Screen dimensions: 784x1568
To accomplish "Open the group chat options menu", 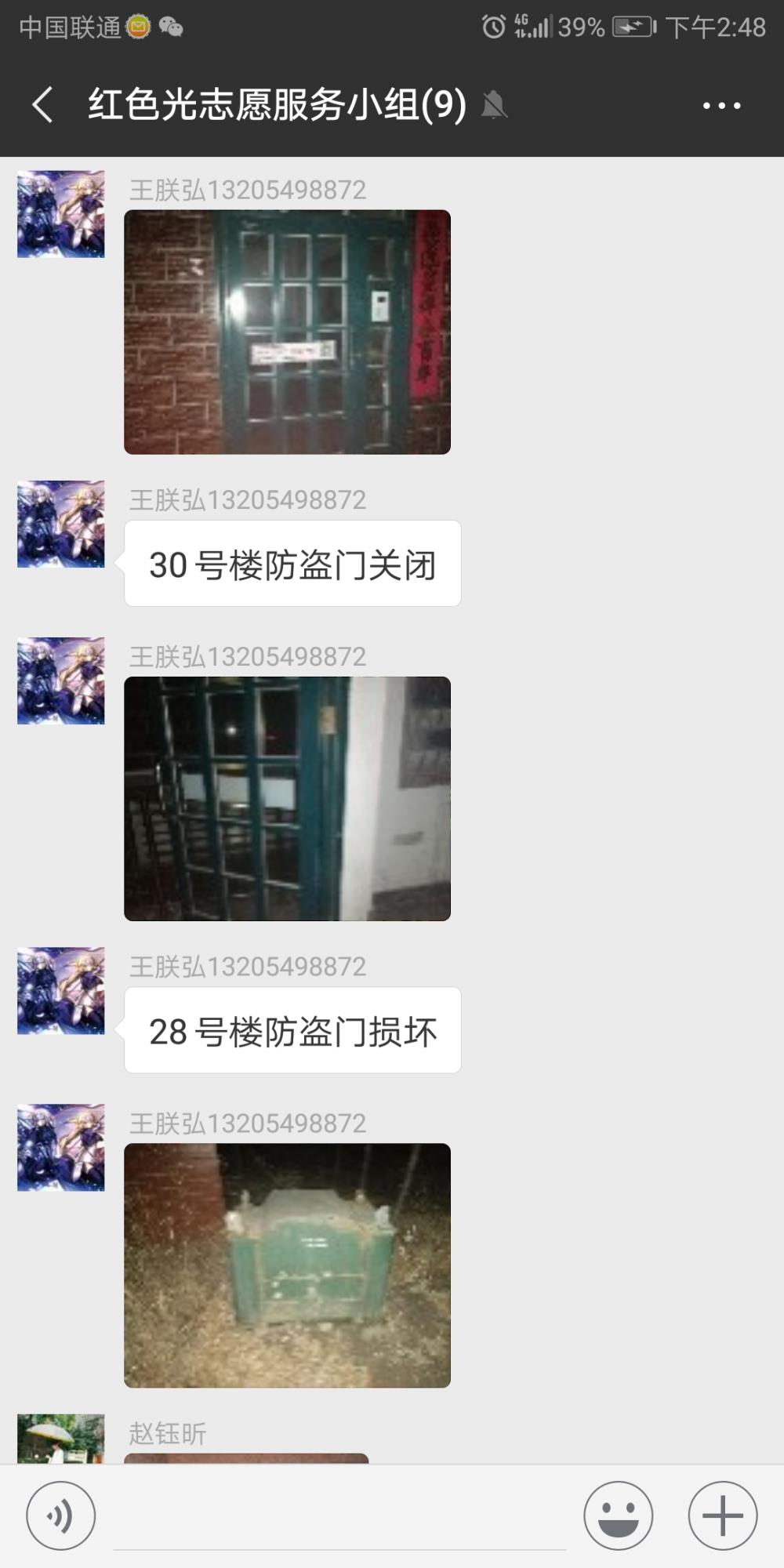I will (x=721, y=105).
